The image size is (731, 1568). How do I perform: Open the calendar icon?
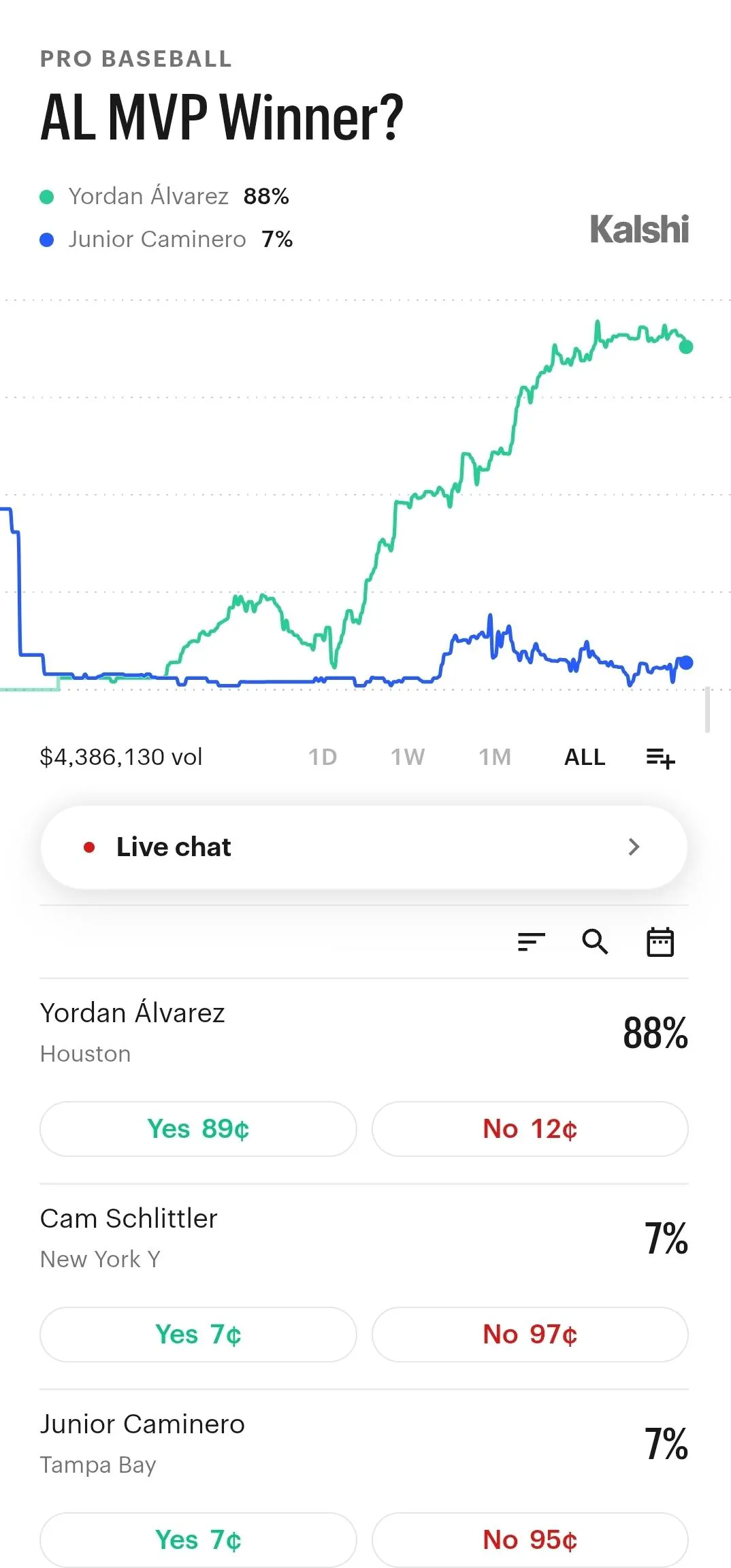pos(660,943)
